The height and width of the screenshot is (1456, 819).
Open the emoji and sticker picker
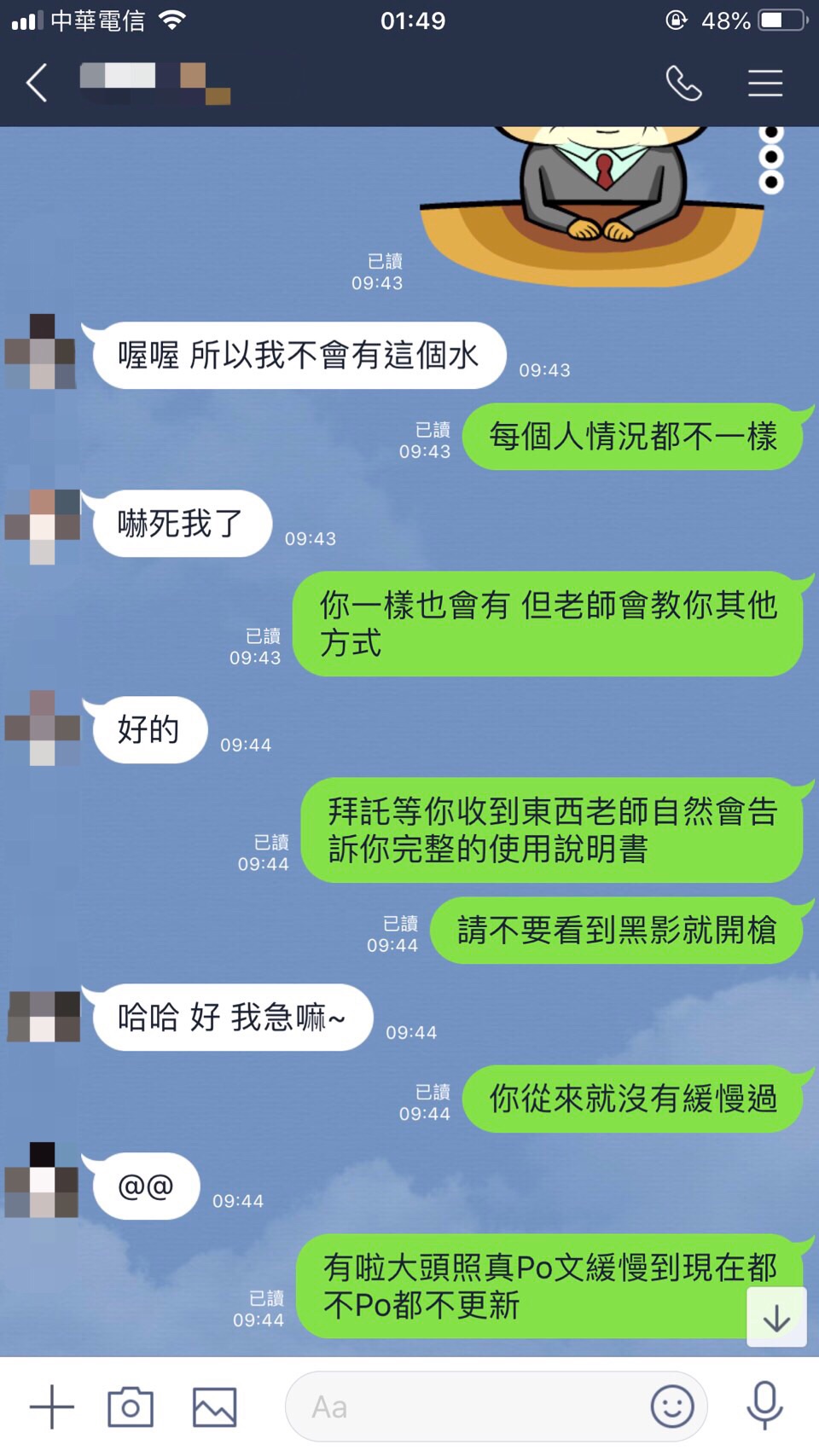click(x=672, y=1407)
